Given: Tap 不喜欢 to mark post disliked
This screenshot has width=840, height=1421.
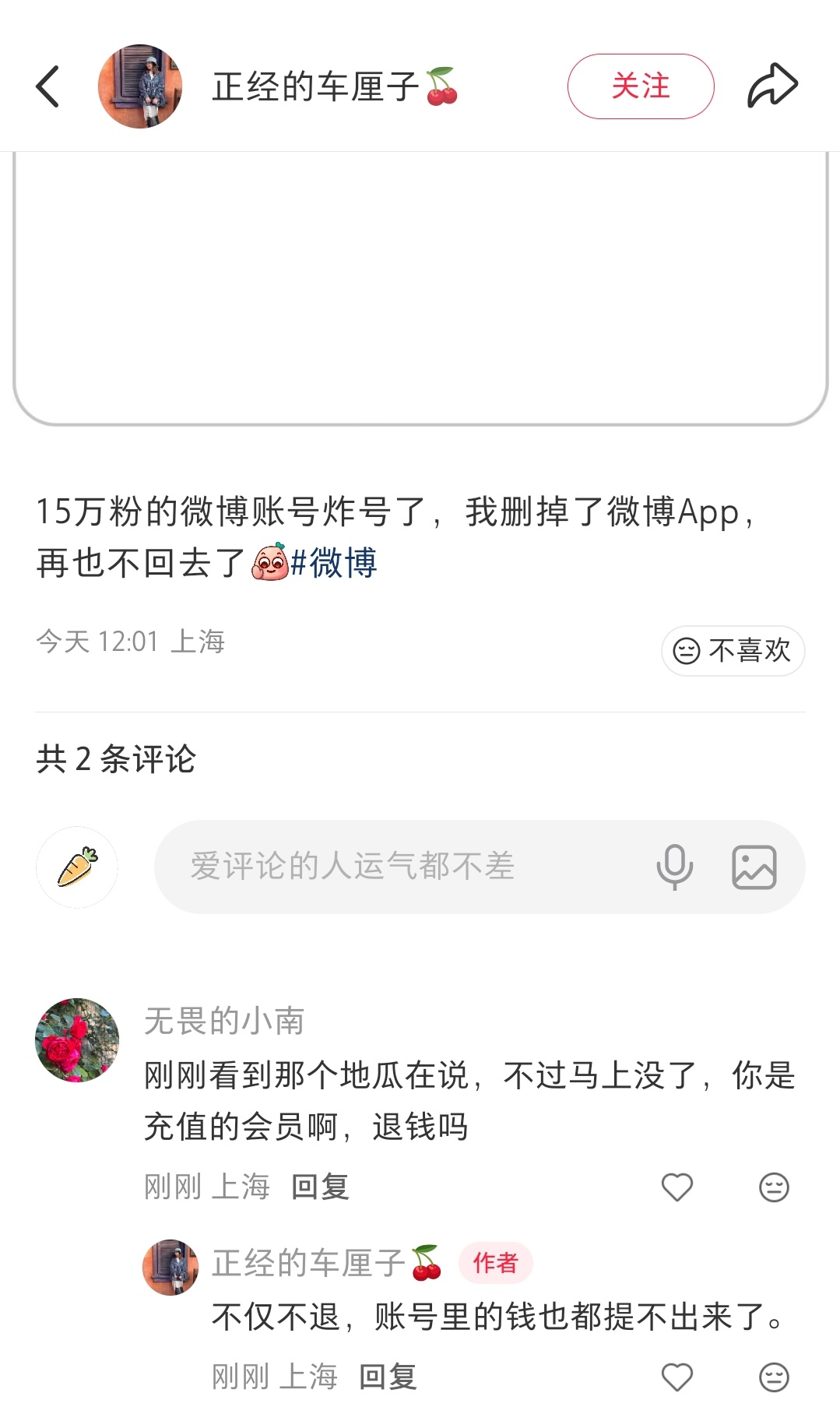Looking at the screenshot, I should (749, 651).
